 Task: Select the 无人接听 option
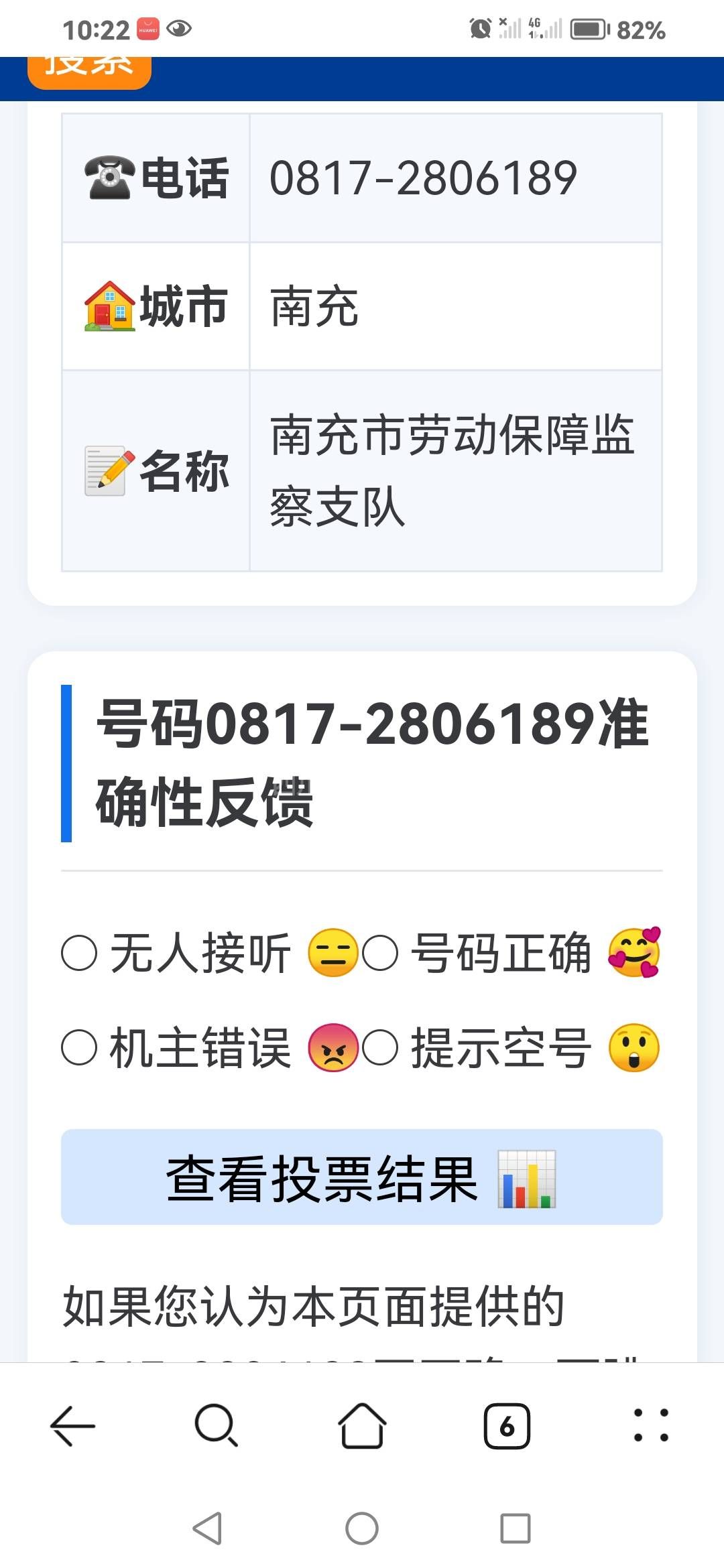[x=80, y=953]
